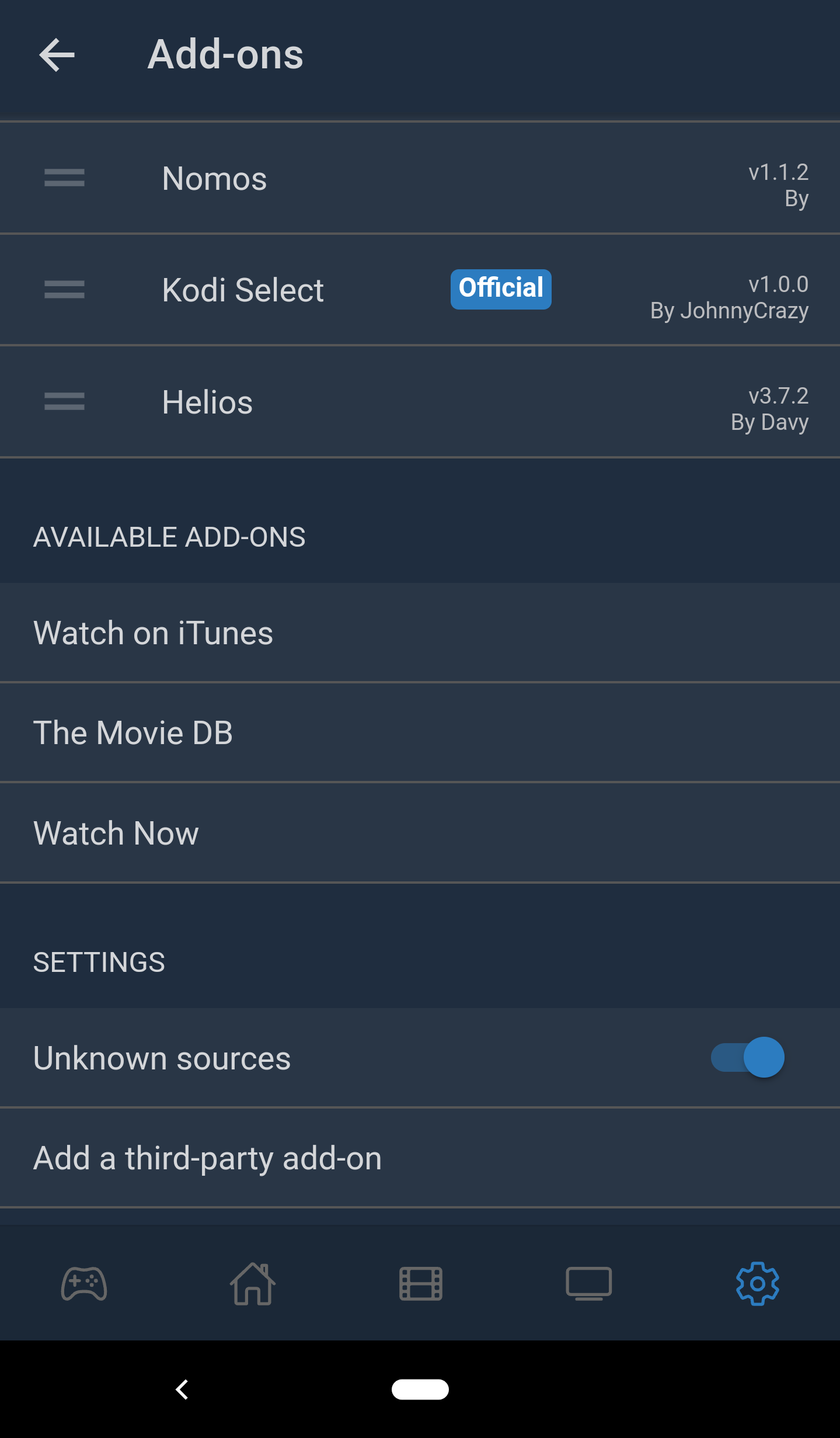Open the settings gear tab
840x1438 pixels.
point(757,1284)
